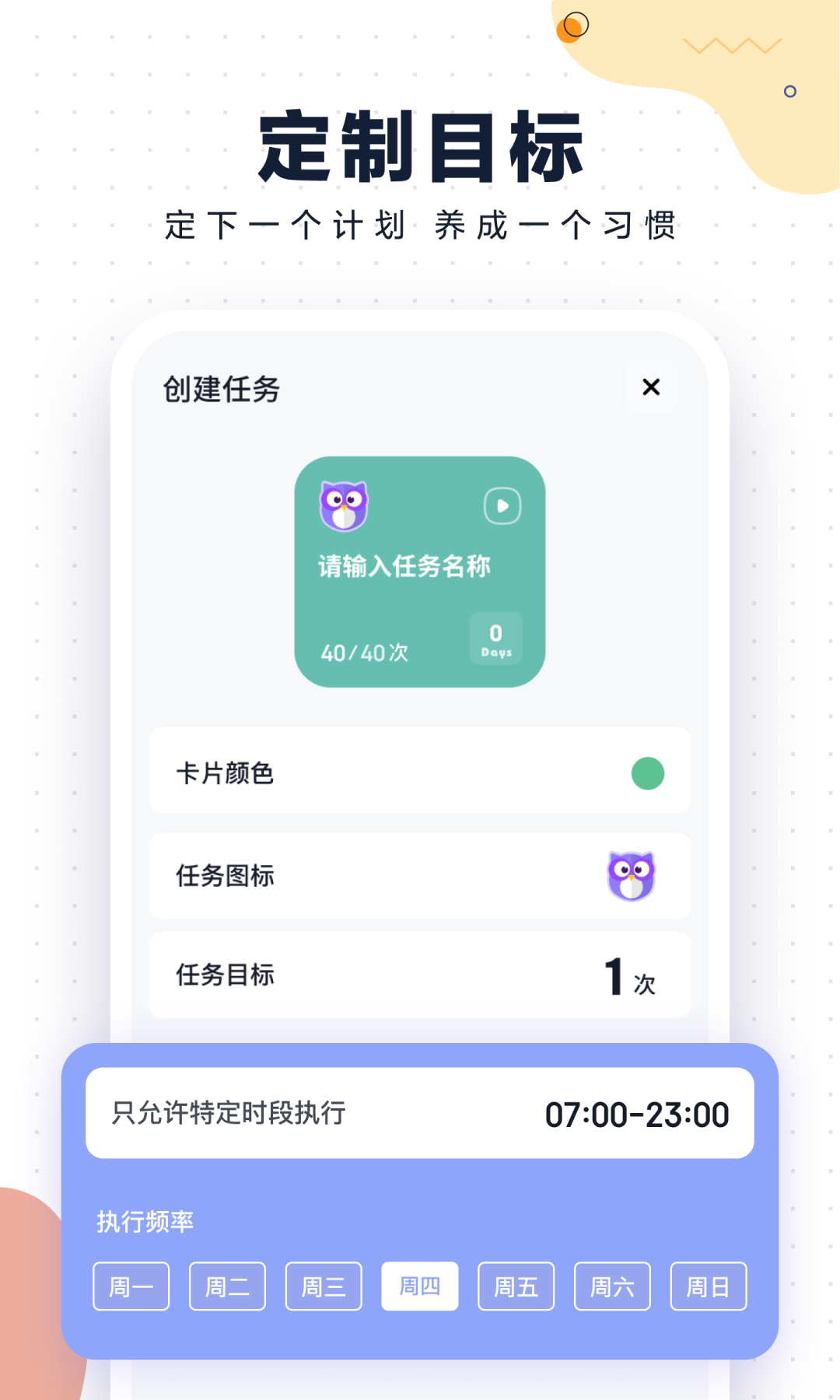
Task: Click the 0 Days counter badge on the card
Action: point(495,638)
